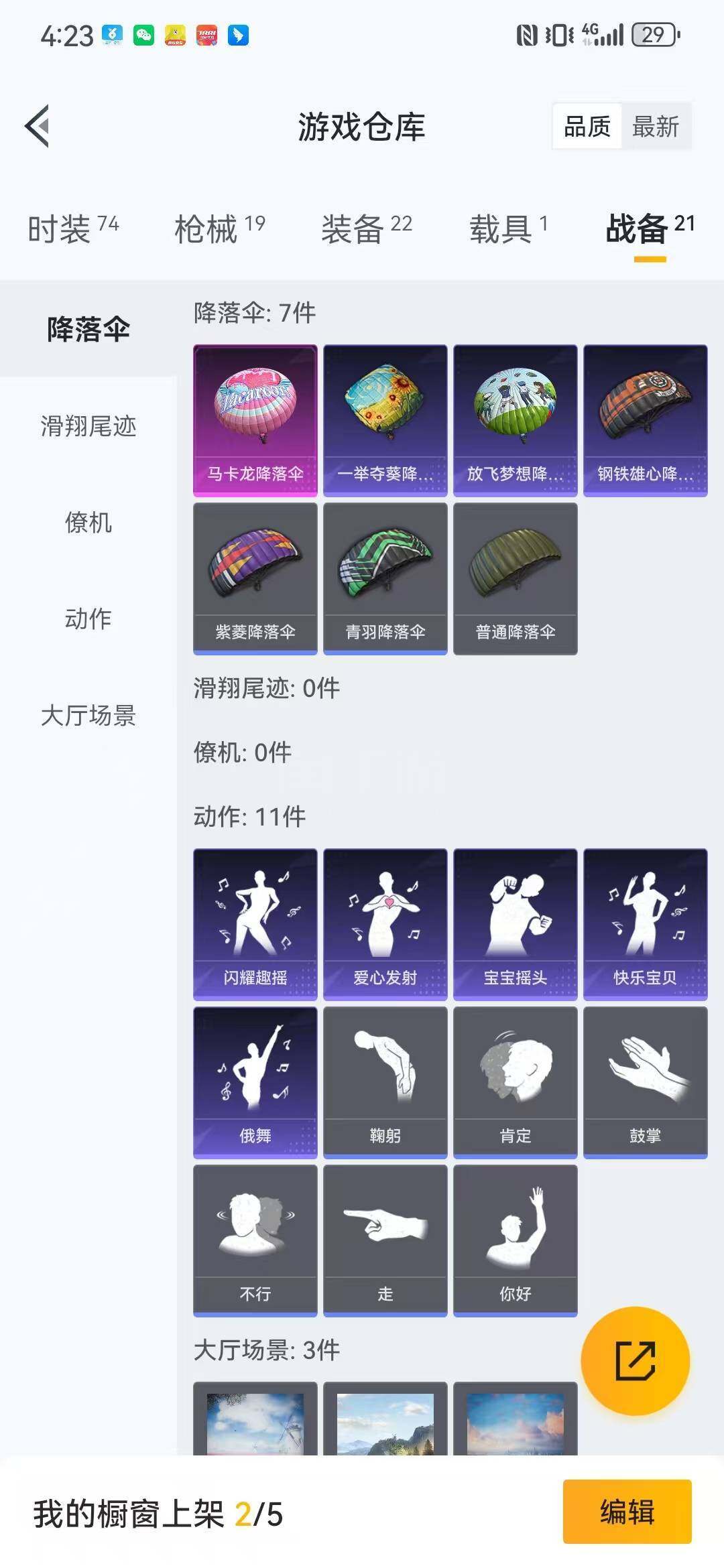Switch to the 时装 tab
Image resolution: width=724 pixels, height=1568 pixels.
pyautogui.click(x=73, y=229)
